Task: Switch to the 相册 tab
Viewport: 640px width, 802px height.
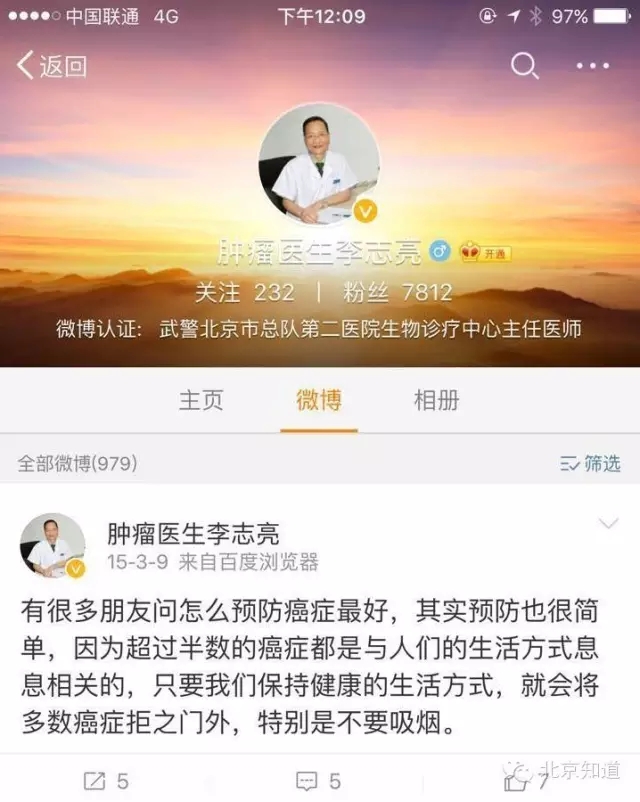Action: [x=437, y=400]
